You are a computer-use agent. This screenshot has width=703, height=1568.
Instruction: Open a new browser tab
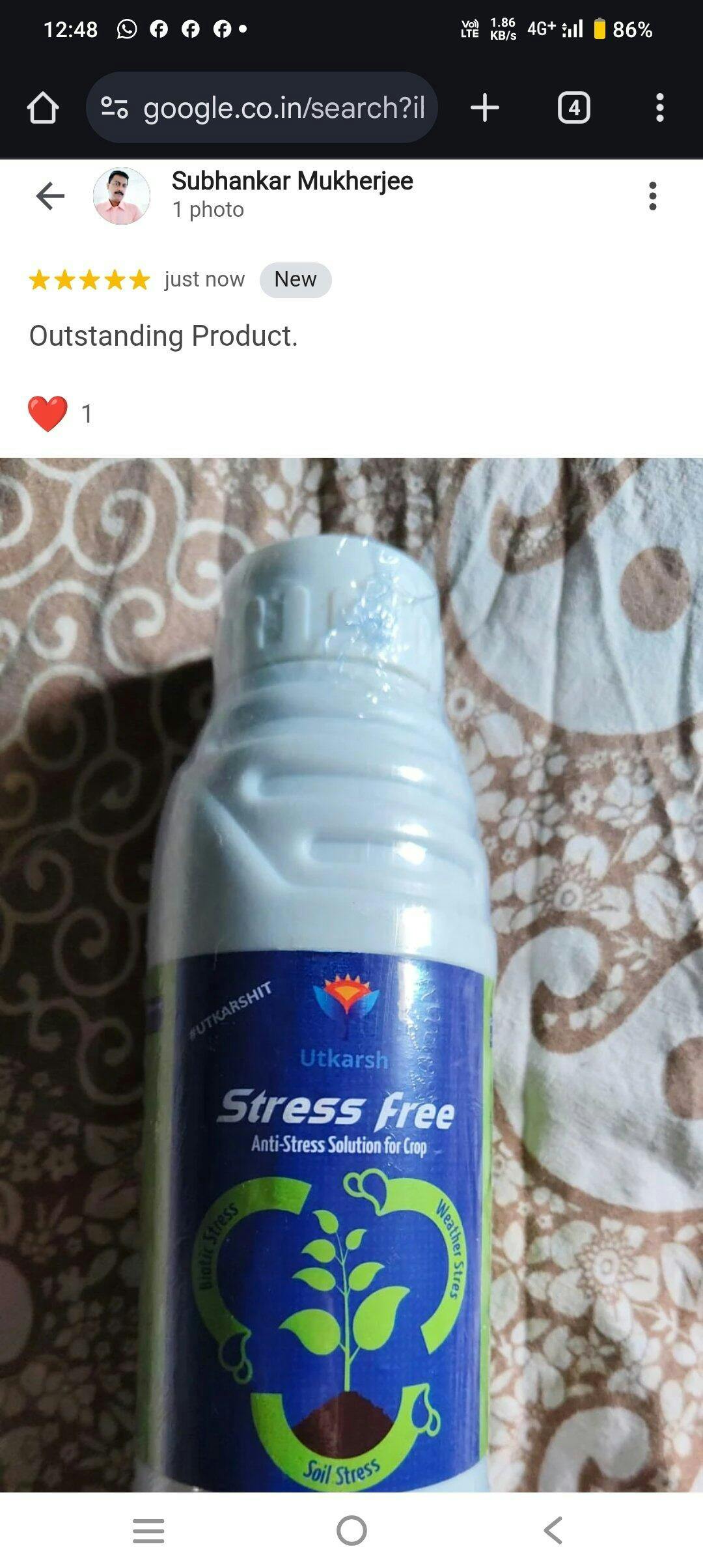485,107
